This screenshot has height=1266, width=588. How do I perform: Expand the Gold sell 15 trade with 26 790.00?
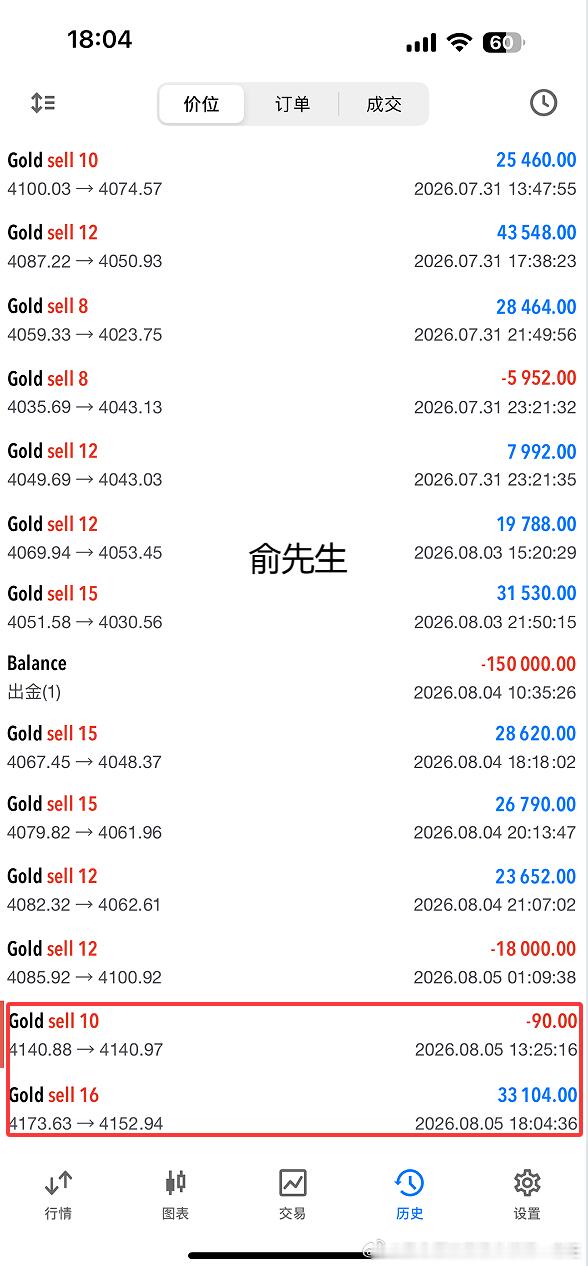(x=292, y=817)
